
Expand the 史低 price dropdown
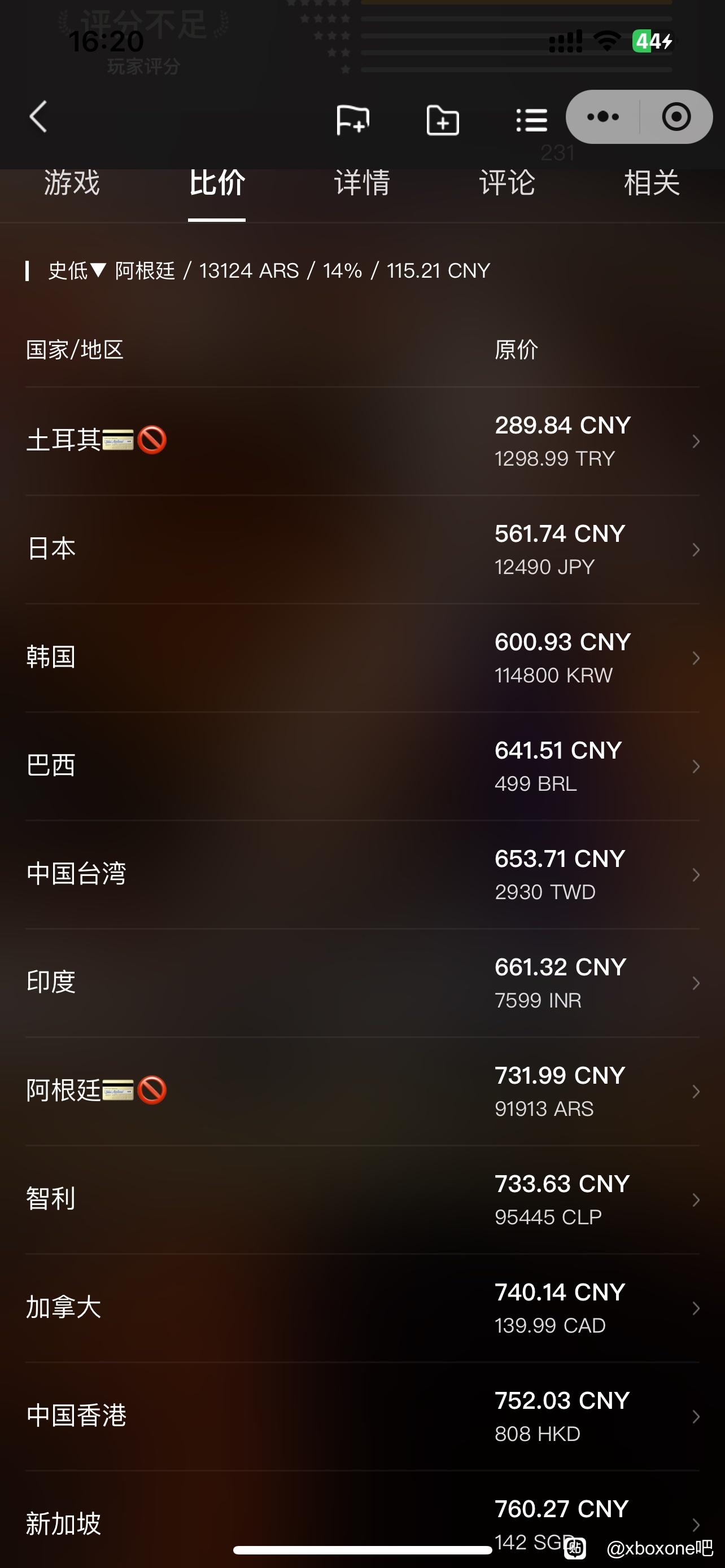click(x=78, y=271)
